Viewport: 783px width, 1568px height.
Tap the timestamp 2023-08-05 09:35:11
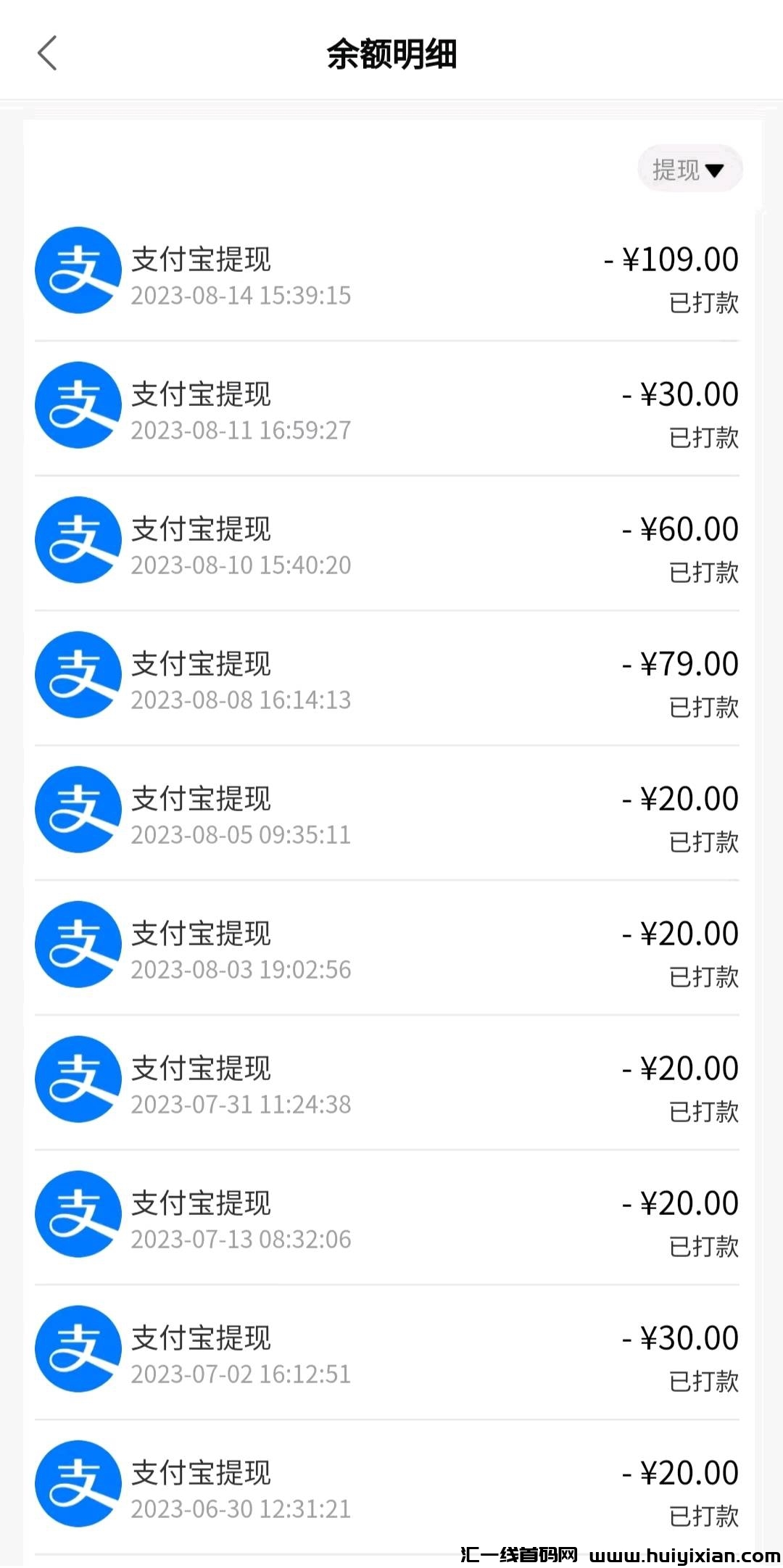(x=242, y=834)
